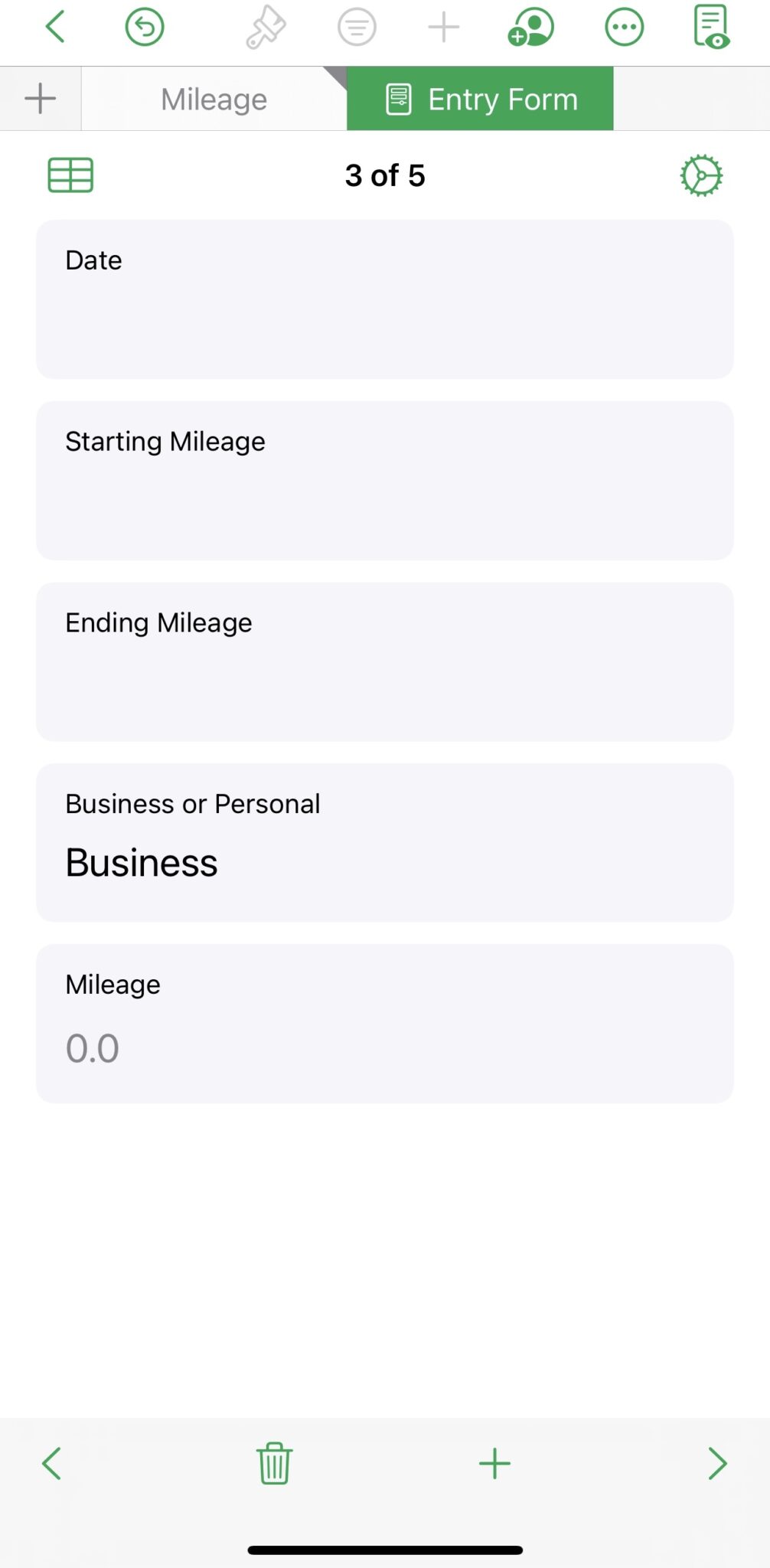Screen dimensions: 770x1568
Task: Navigate back with the top-left chevron
Action: [x=54, y=26]
